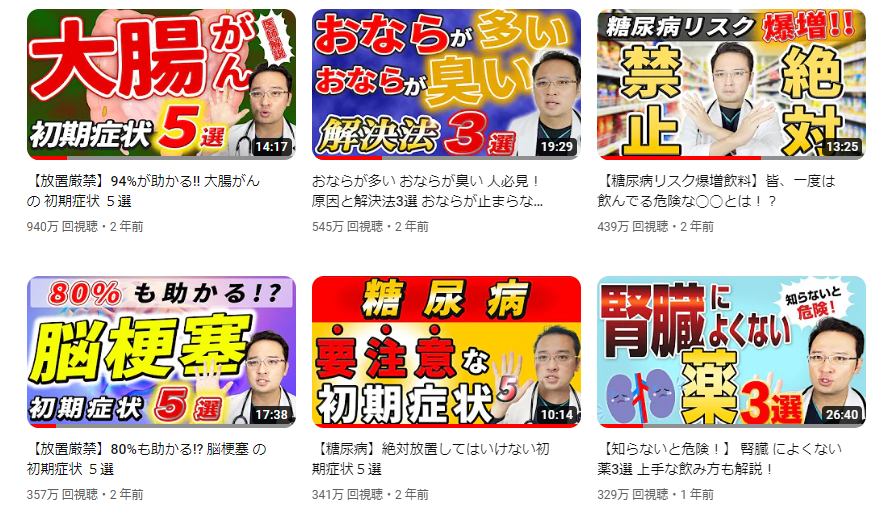Play the 腎臓によくない薬3選 video
Viewport: 888px width, 517px height.
coord(731,351)
